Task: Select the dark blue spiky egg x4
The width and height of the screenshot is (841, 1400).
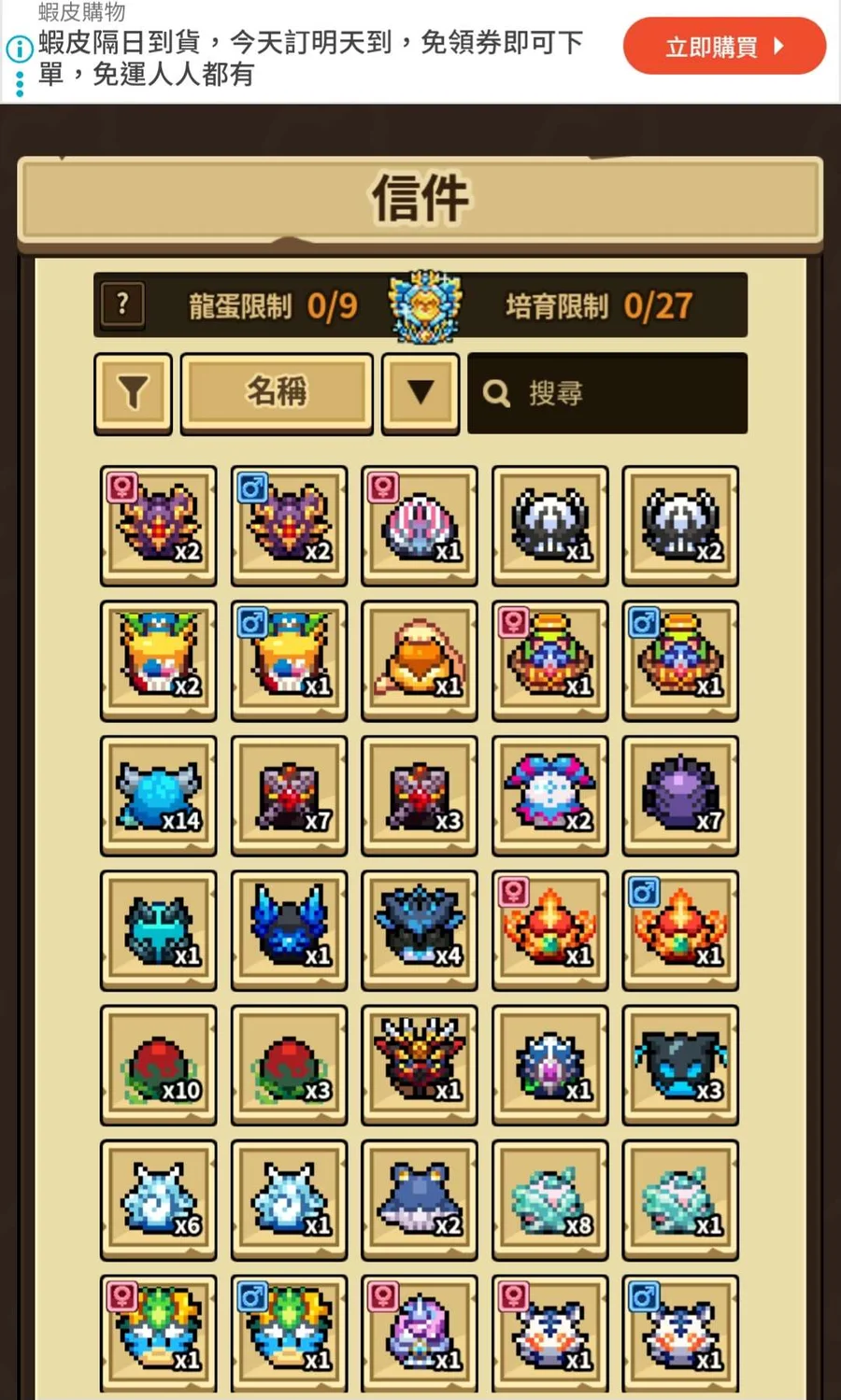Action: pyautogui.click(x=420, y=930)
